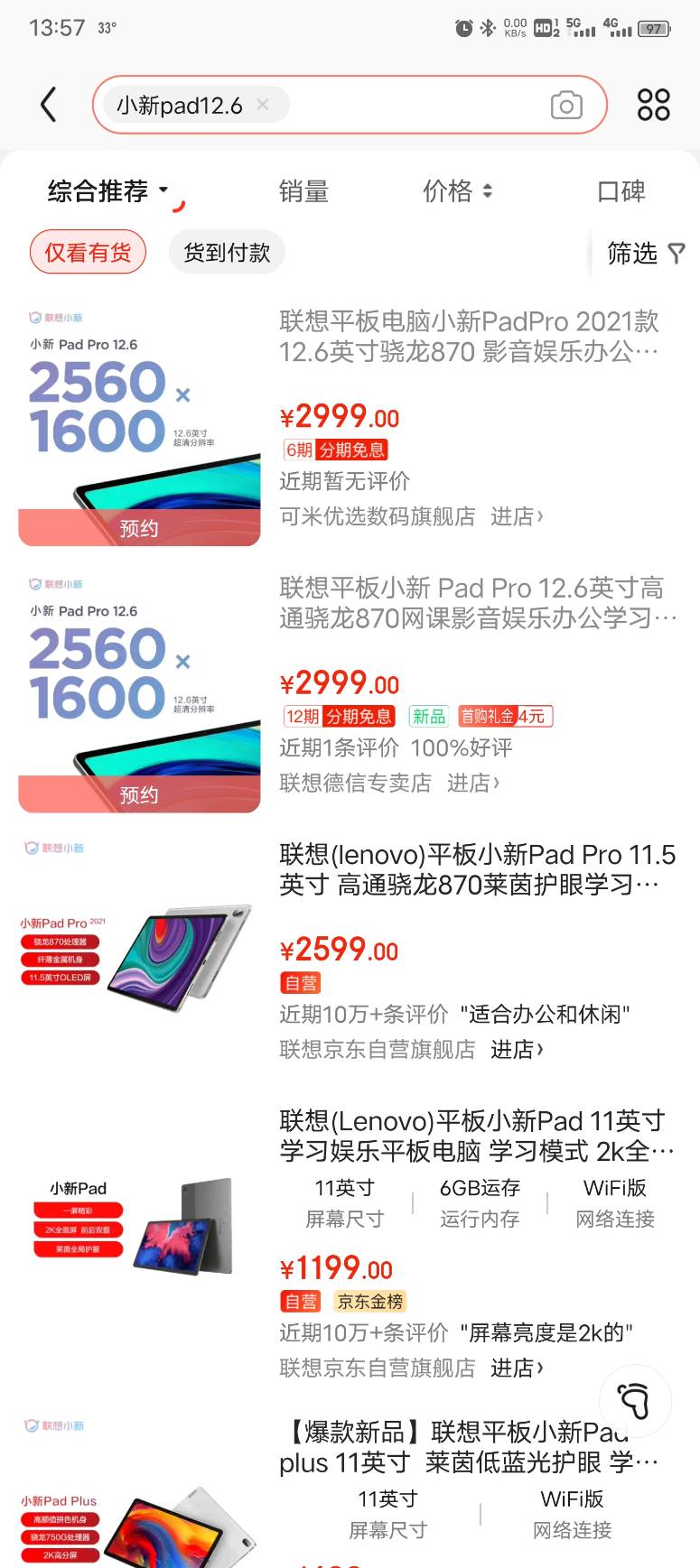Open camera image search
This screenshot has width=700, height=1568.
[566, 106]
